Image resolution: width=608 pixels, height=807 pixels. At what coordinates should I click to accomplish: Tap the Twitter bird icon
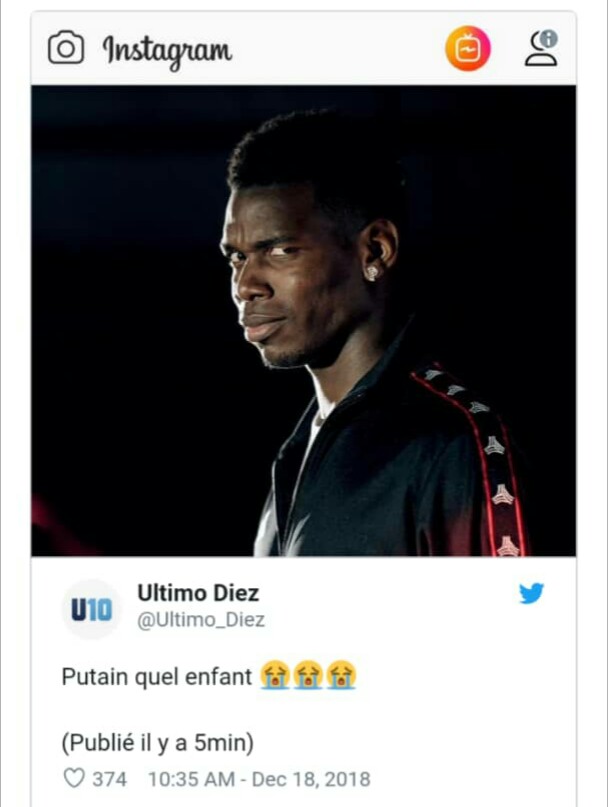(x=531, y=593)
